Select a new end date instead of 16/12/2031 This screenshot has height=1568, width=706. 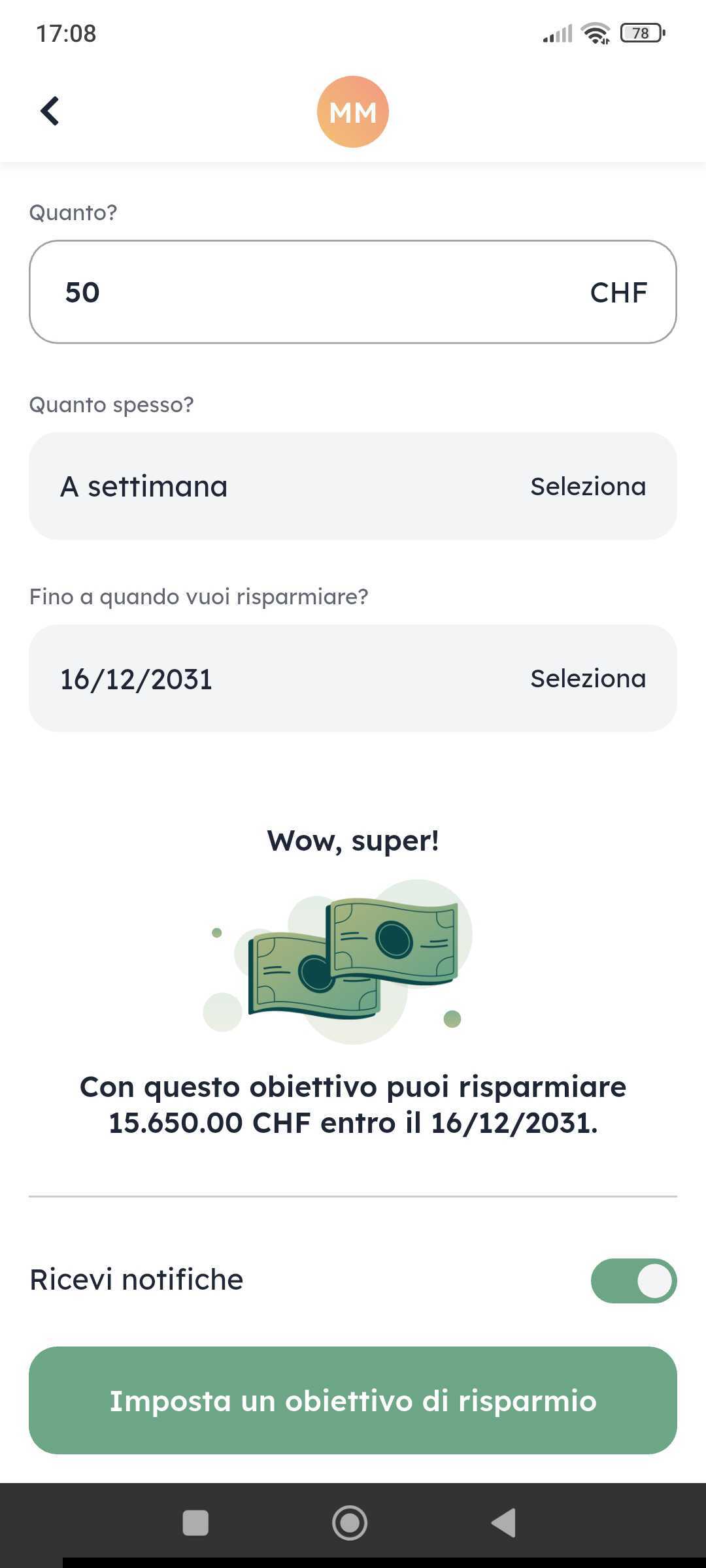click(x=353, y=678)
